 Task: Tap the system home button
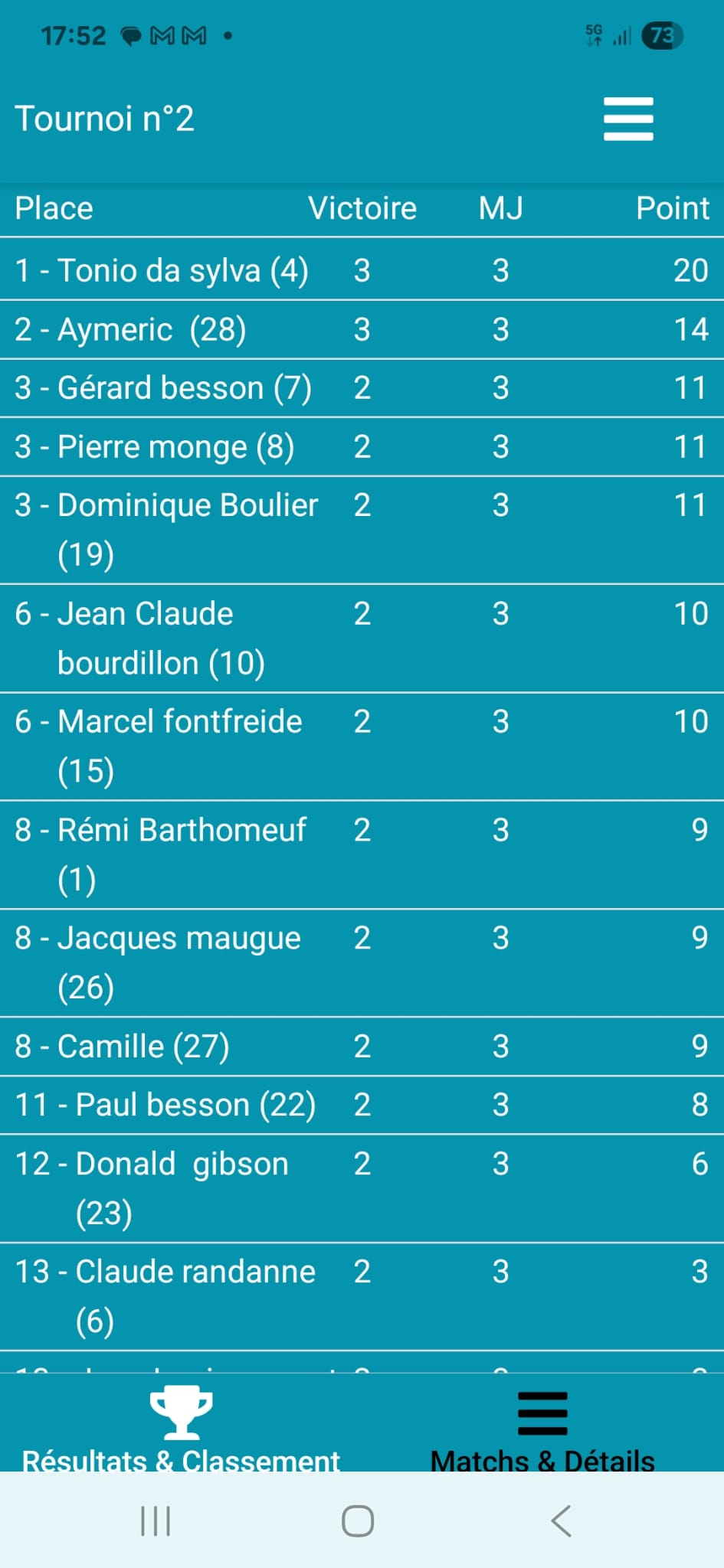tap(358, 1521)
